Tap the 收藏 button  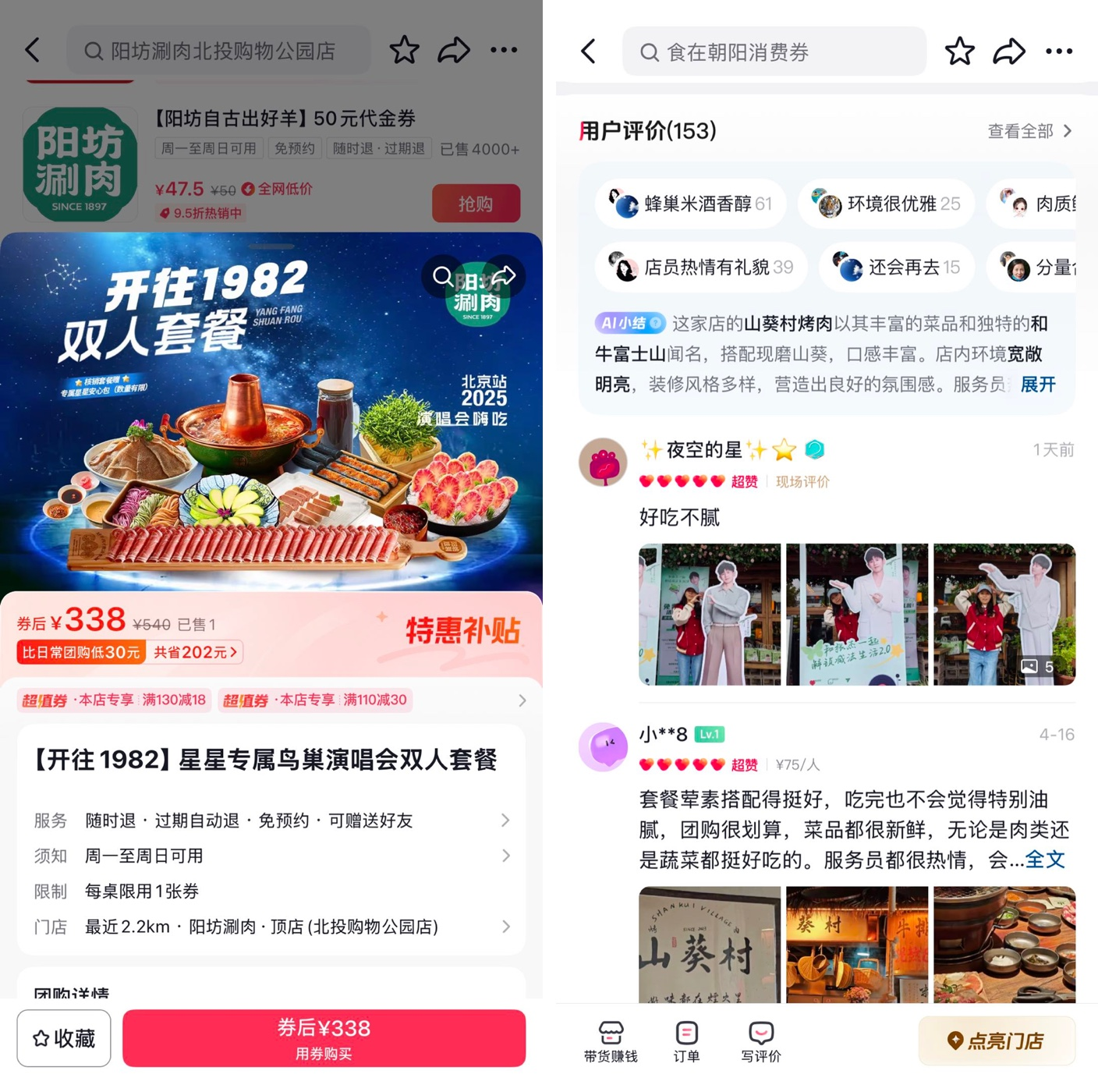[x=64, y=1038]
